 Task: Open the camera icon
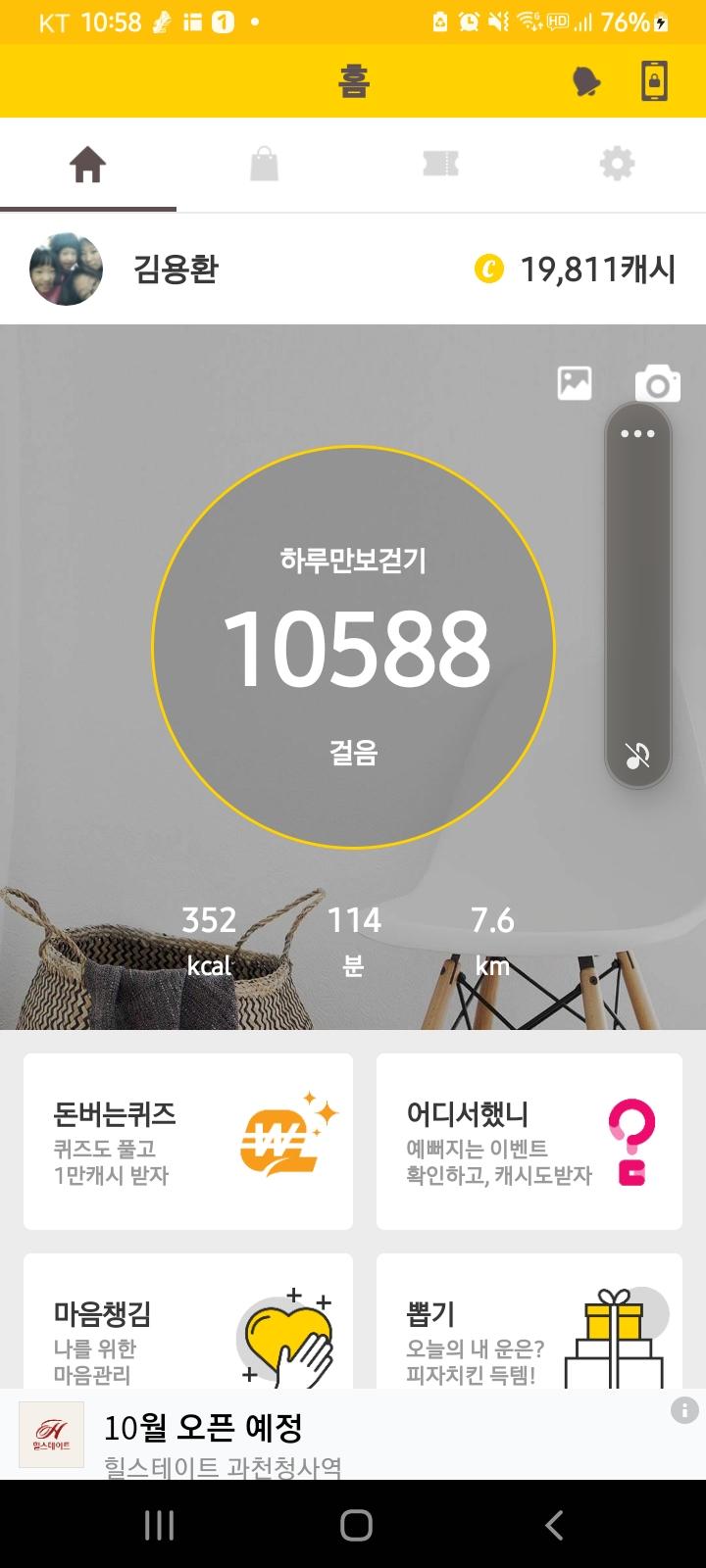[x=657, y=384]
